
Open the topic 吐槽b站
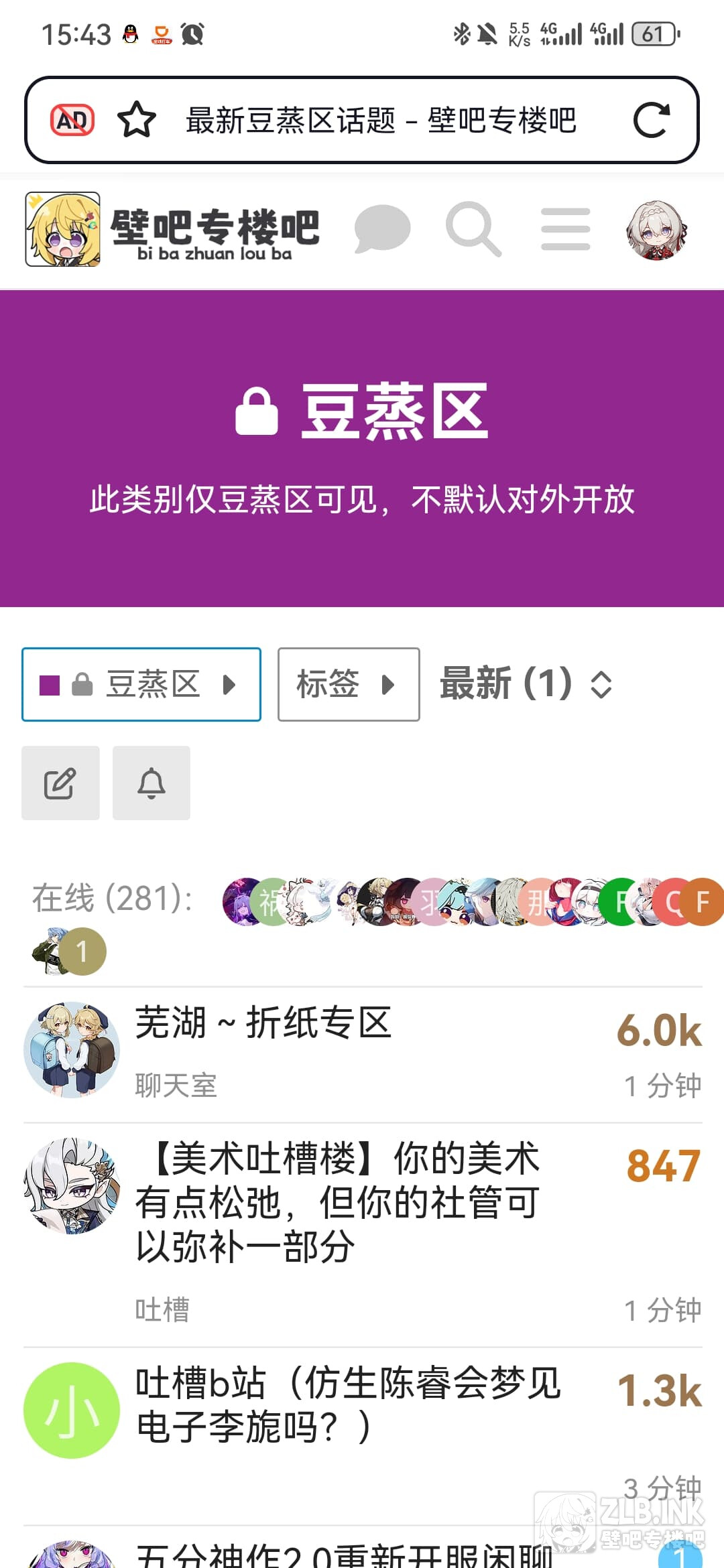tap(347, 1404)
